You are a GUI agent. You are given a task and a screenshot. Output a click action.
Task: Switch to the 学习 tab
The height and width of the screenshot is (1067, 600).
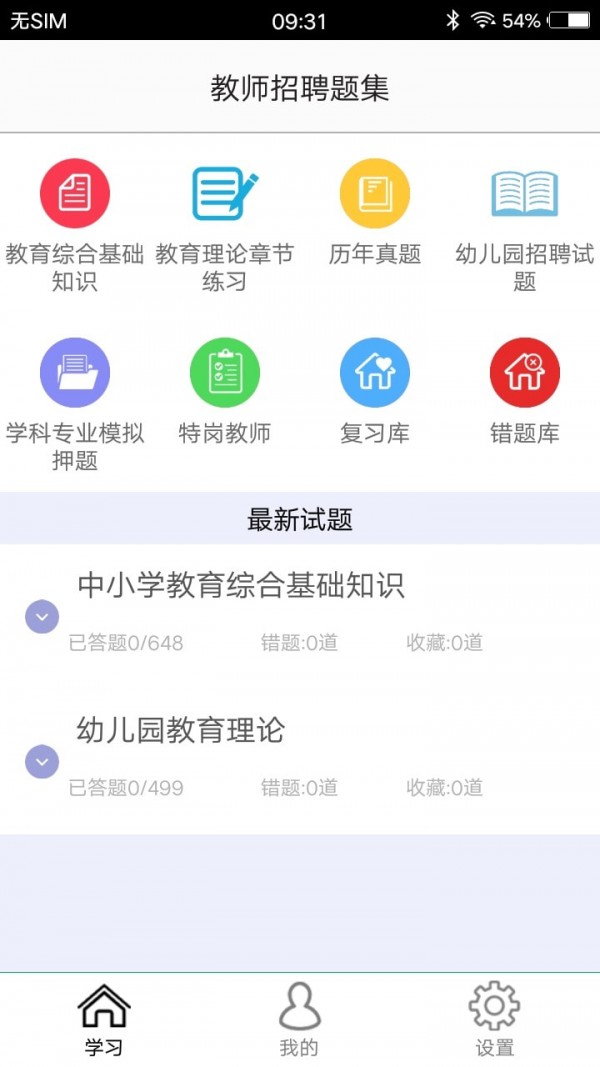click(104, 1019)
